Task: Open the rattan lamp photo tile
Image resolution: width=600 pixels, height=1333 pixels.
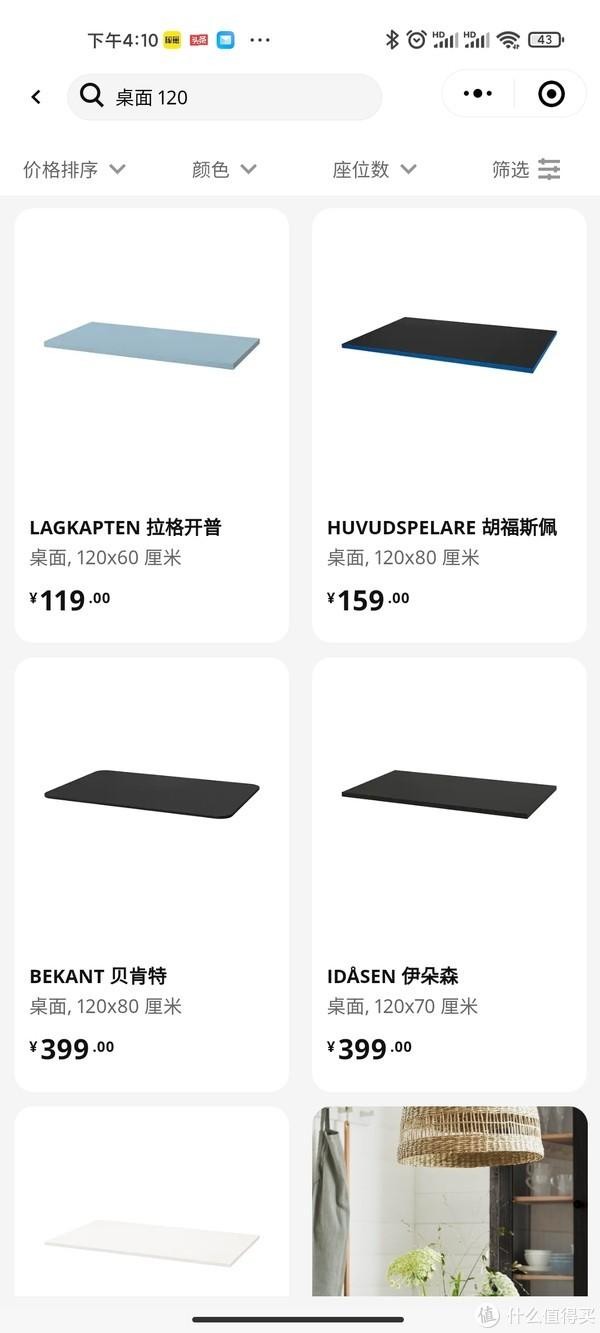Action: (x=449, y=1200)
